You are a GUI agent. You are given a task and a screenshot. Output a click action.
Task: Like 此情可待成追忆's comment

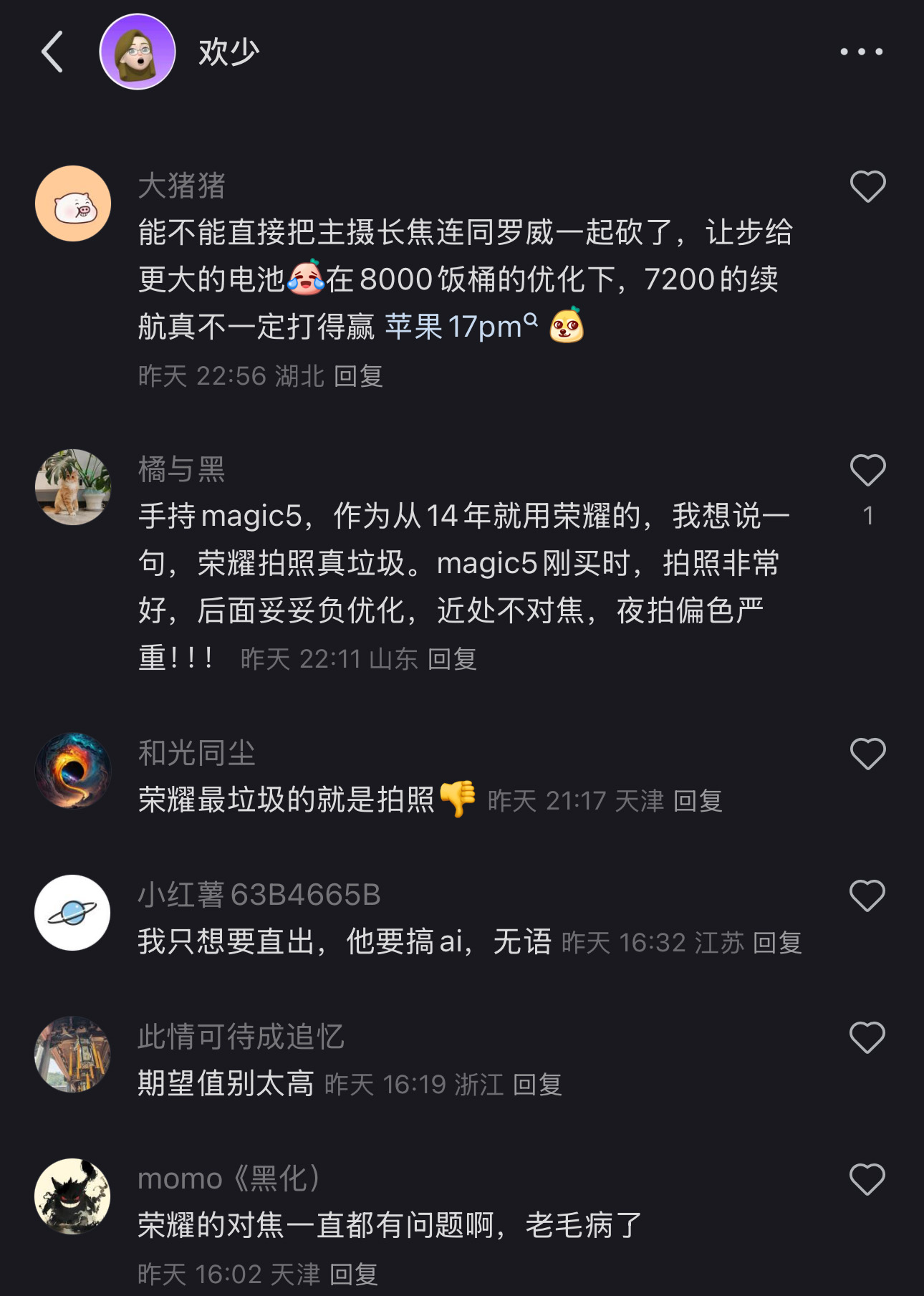point(867,1038)
